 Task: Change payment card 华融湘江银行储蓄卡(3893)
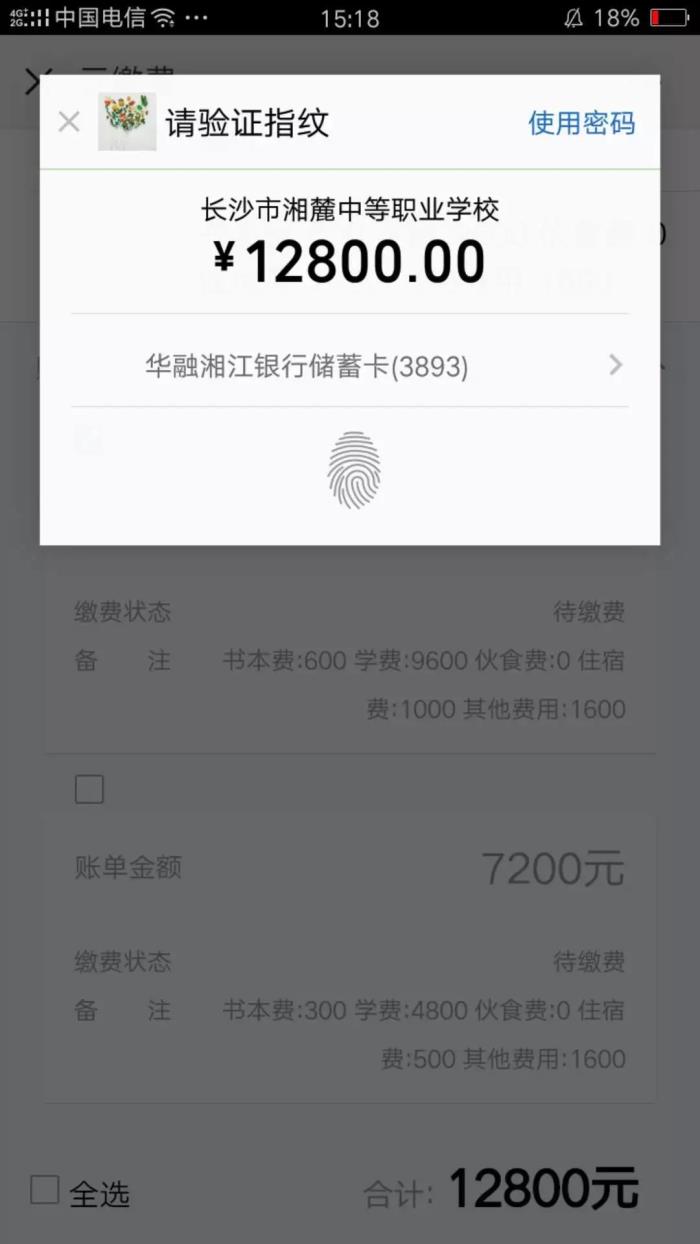tap(350, 366)
